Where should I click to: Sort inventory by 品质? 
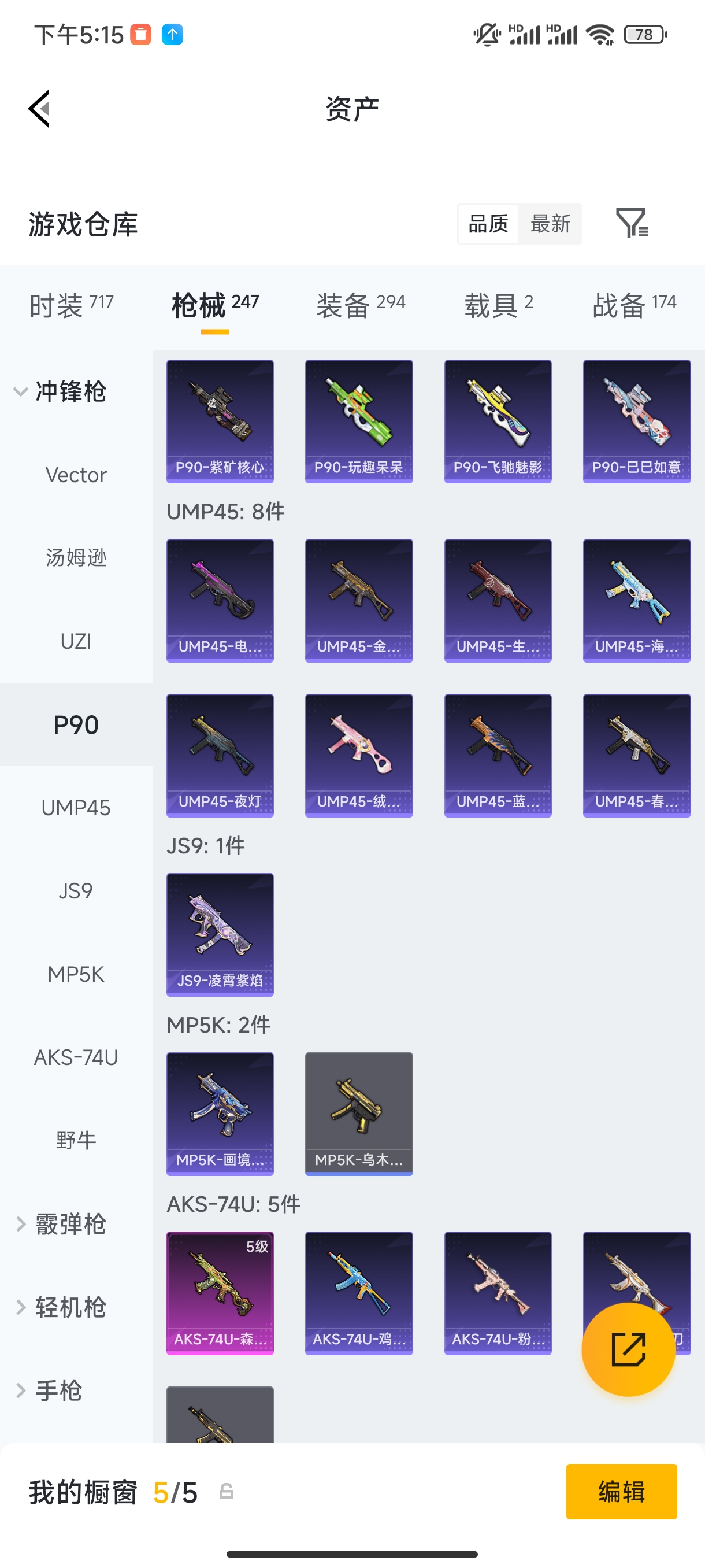[488, 223]
